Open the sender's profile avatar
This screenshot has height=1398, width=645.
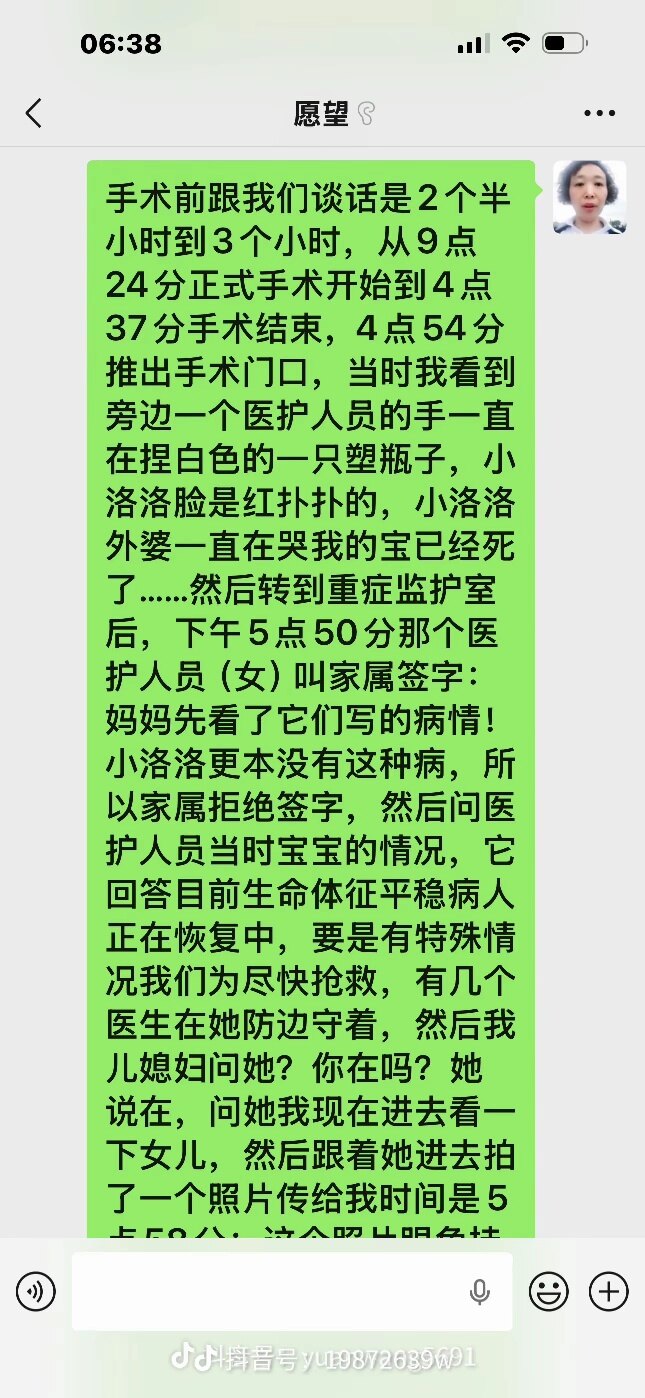pos(590,198)
